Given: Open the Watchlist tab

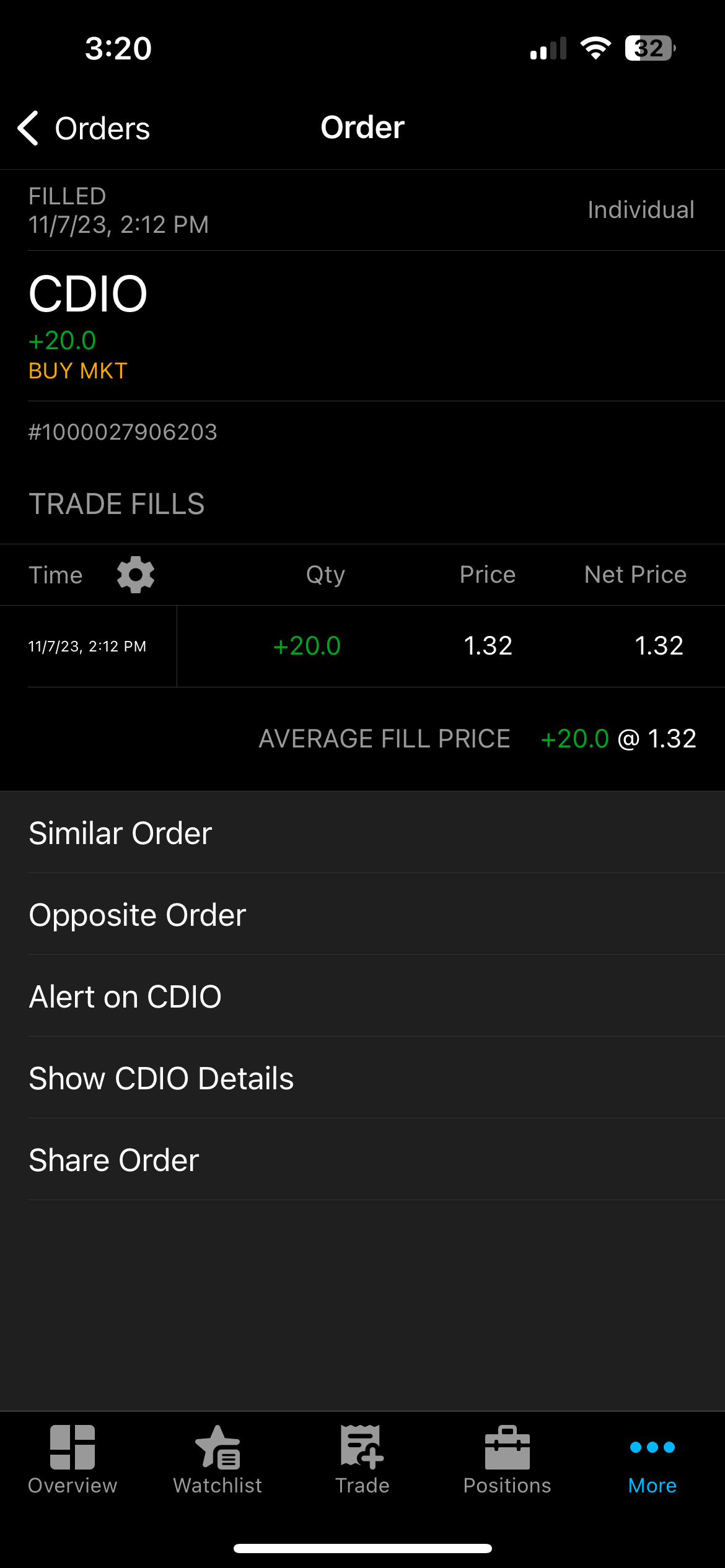Looking at the screenshot, I should (217, 1459).
